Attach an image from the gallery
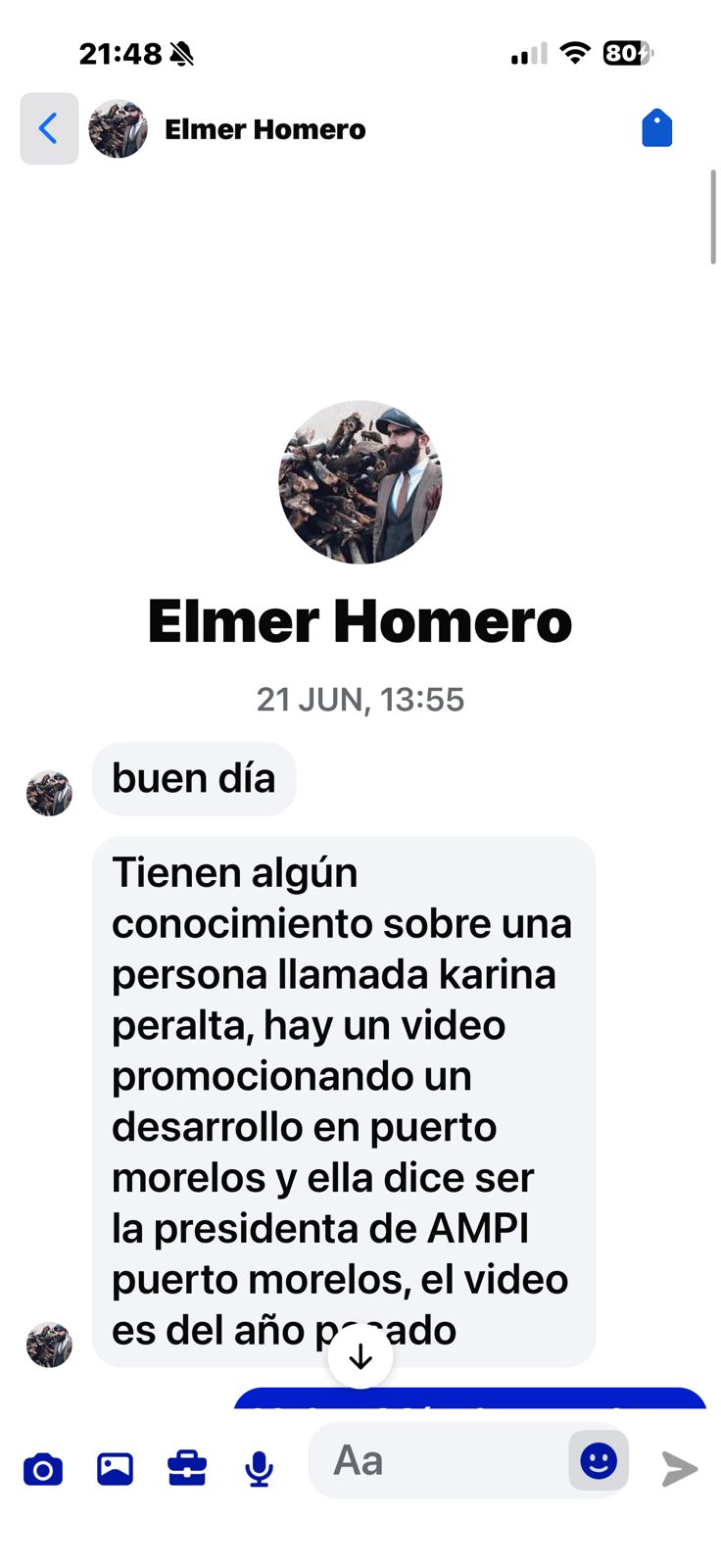This screenshot has height=1568, width=721. point(115,1469)
